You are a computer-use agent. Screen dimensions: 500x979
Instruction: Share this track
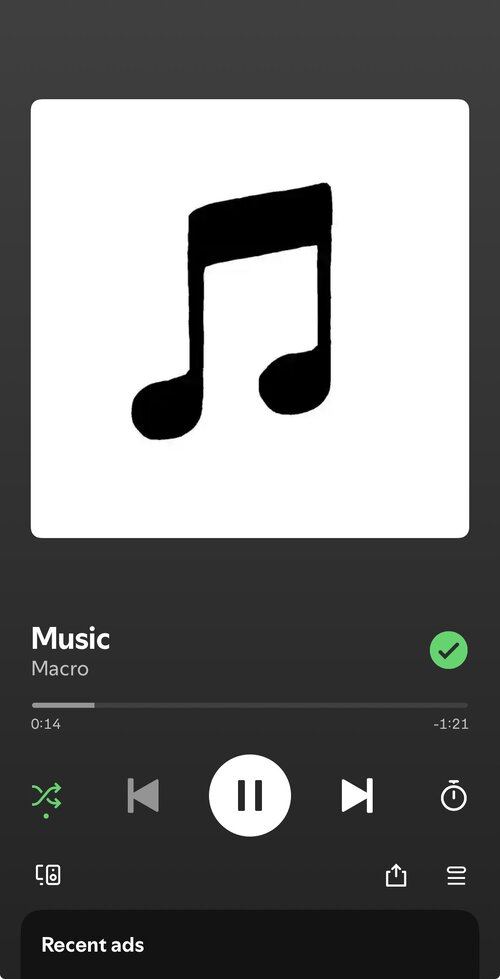pyautogui.click(x=396, y=875)
